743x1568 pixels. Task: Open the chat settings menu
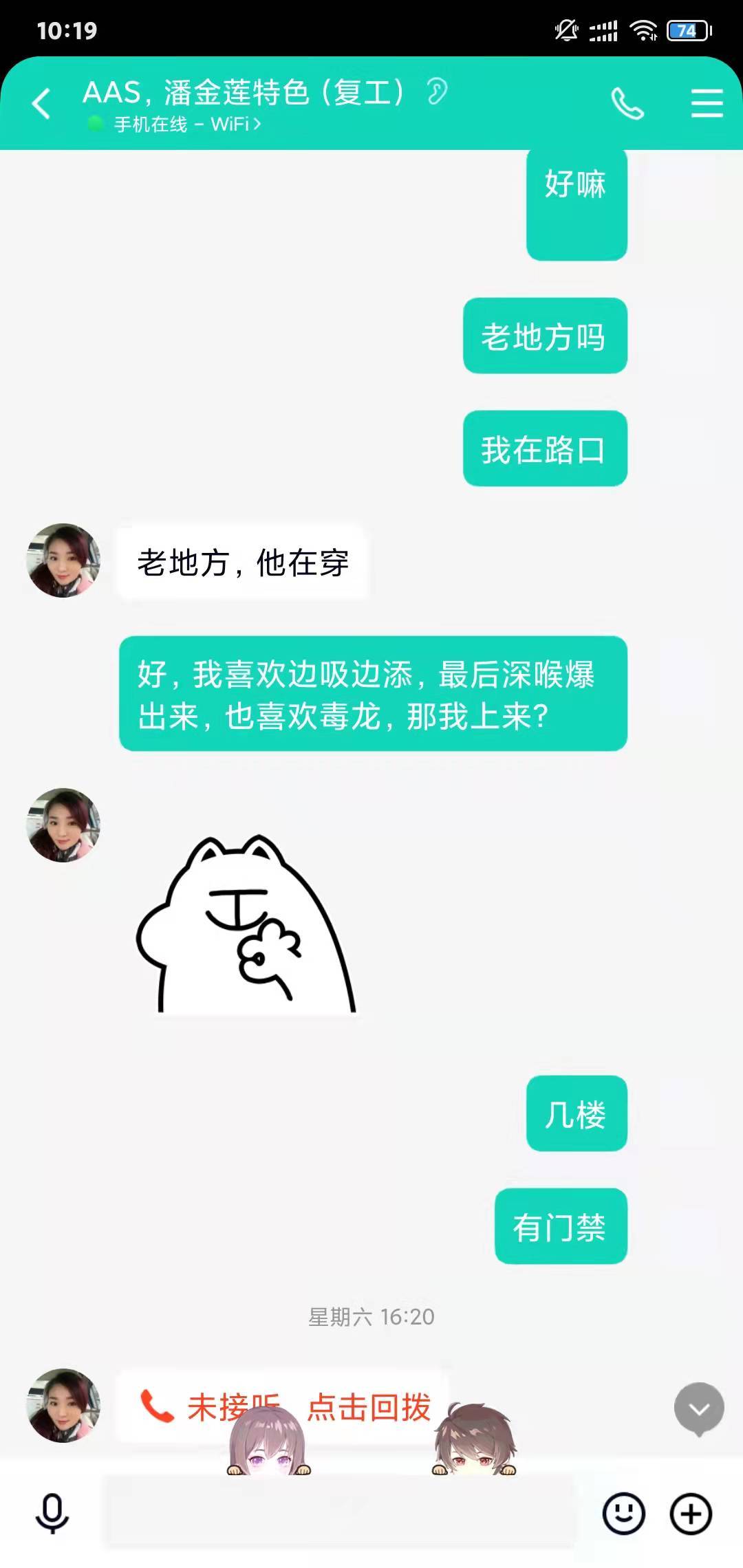pos(707,105)
